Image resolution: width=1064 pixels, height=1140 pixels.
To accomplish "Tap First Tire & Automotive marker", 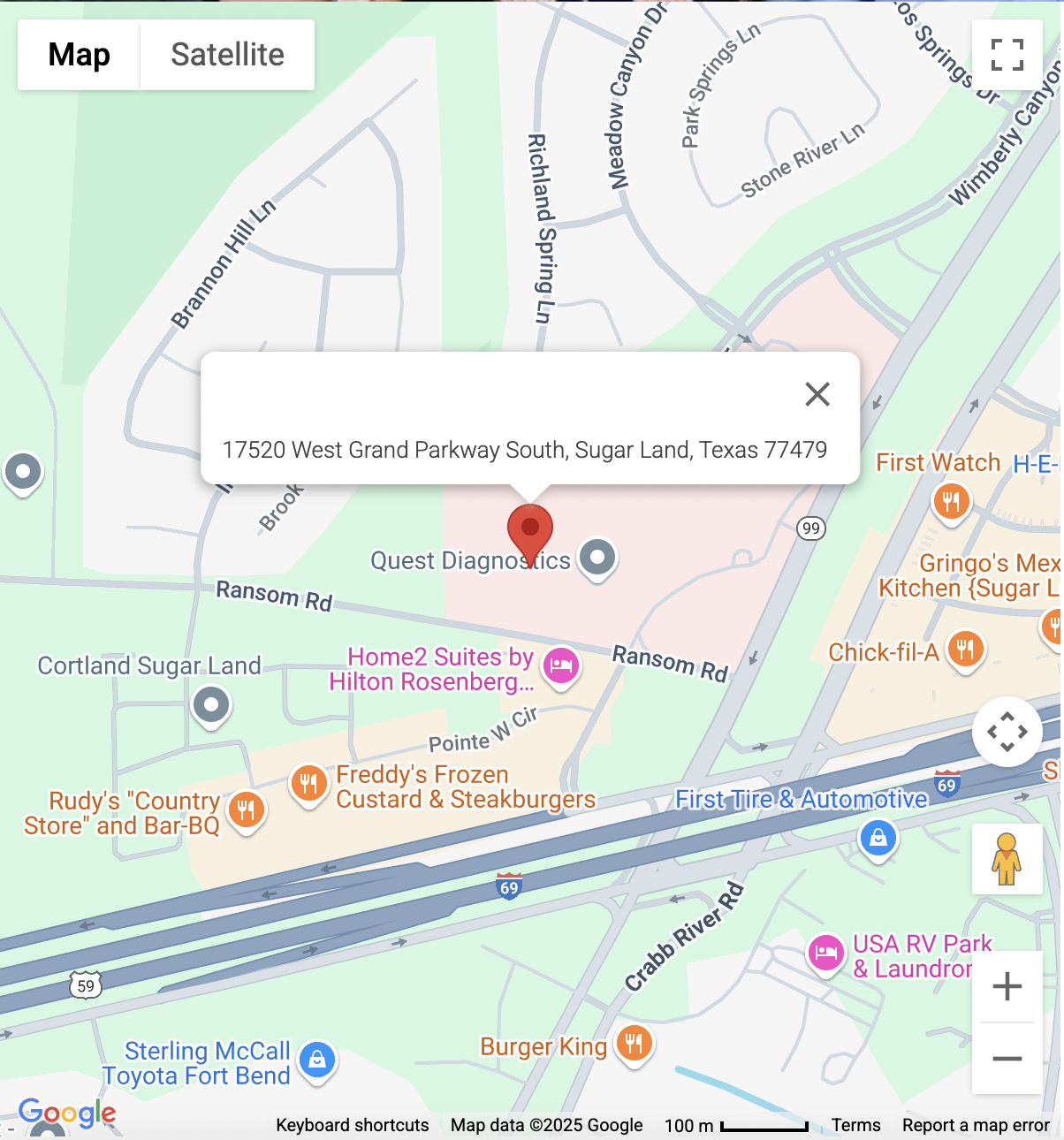I will pos(878,836).
